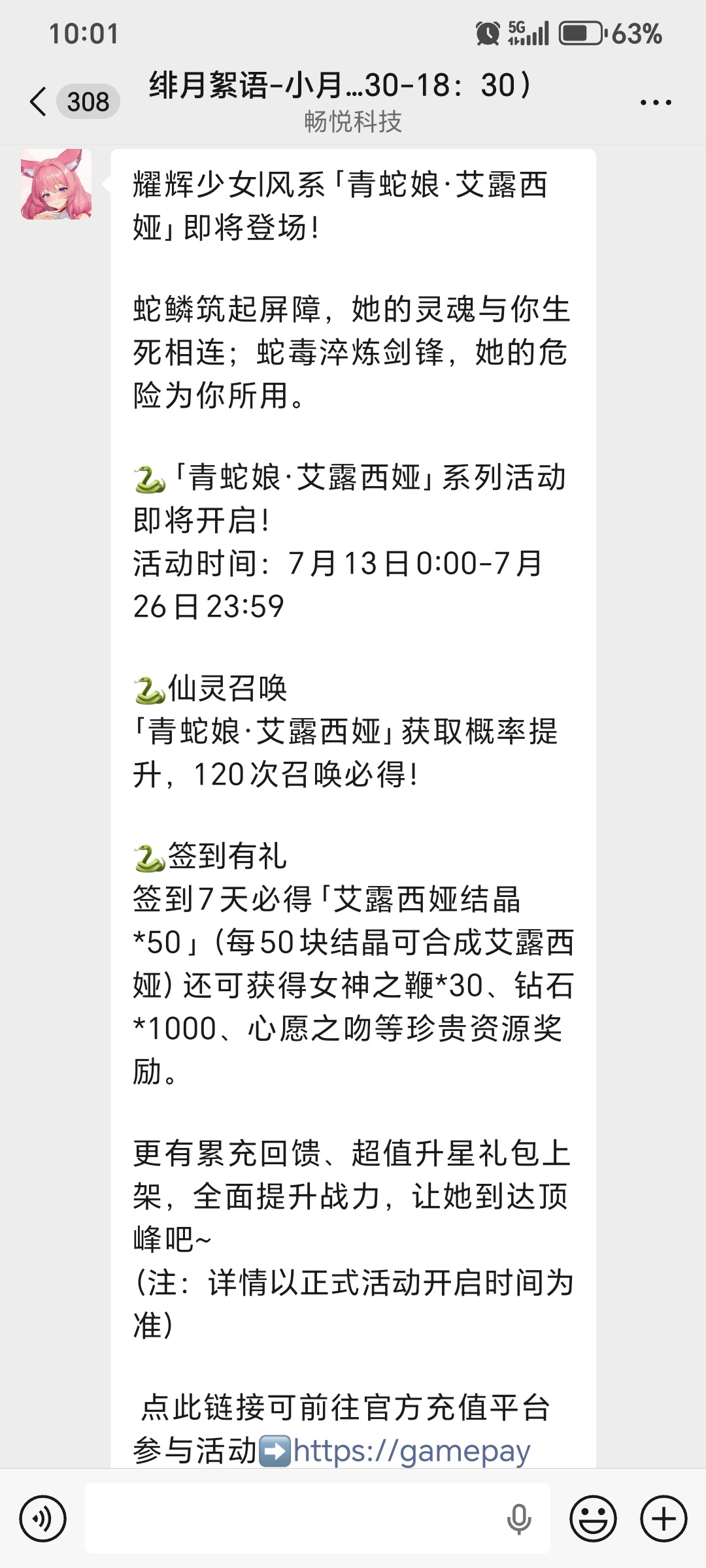This screenshot has width=706, height=1568.
Task: Open the emoji sticker panel
Action: [x=593, y=1519]
